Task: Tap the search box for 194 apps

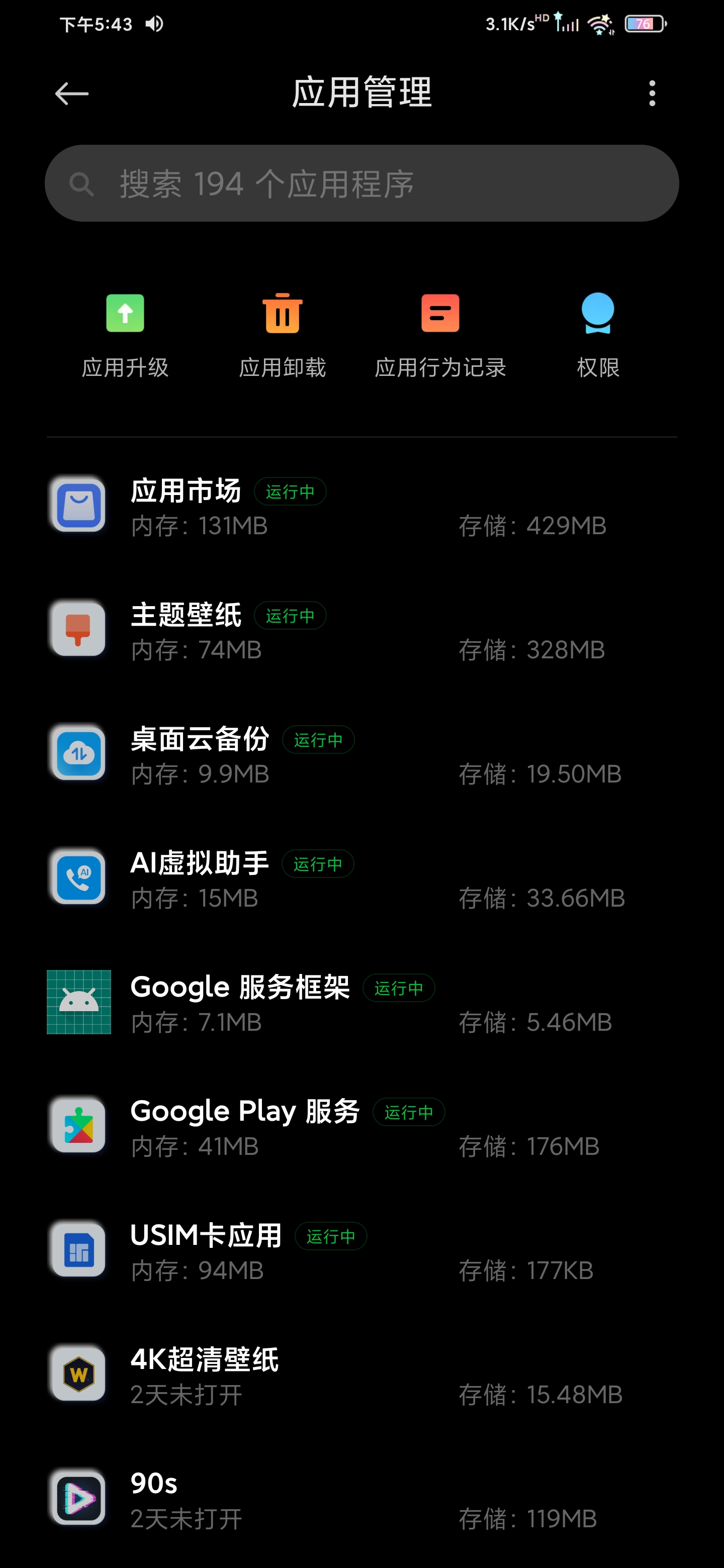Action: pyautogui.click(x=361, y=183)
